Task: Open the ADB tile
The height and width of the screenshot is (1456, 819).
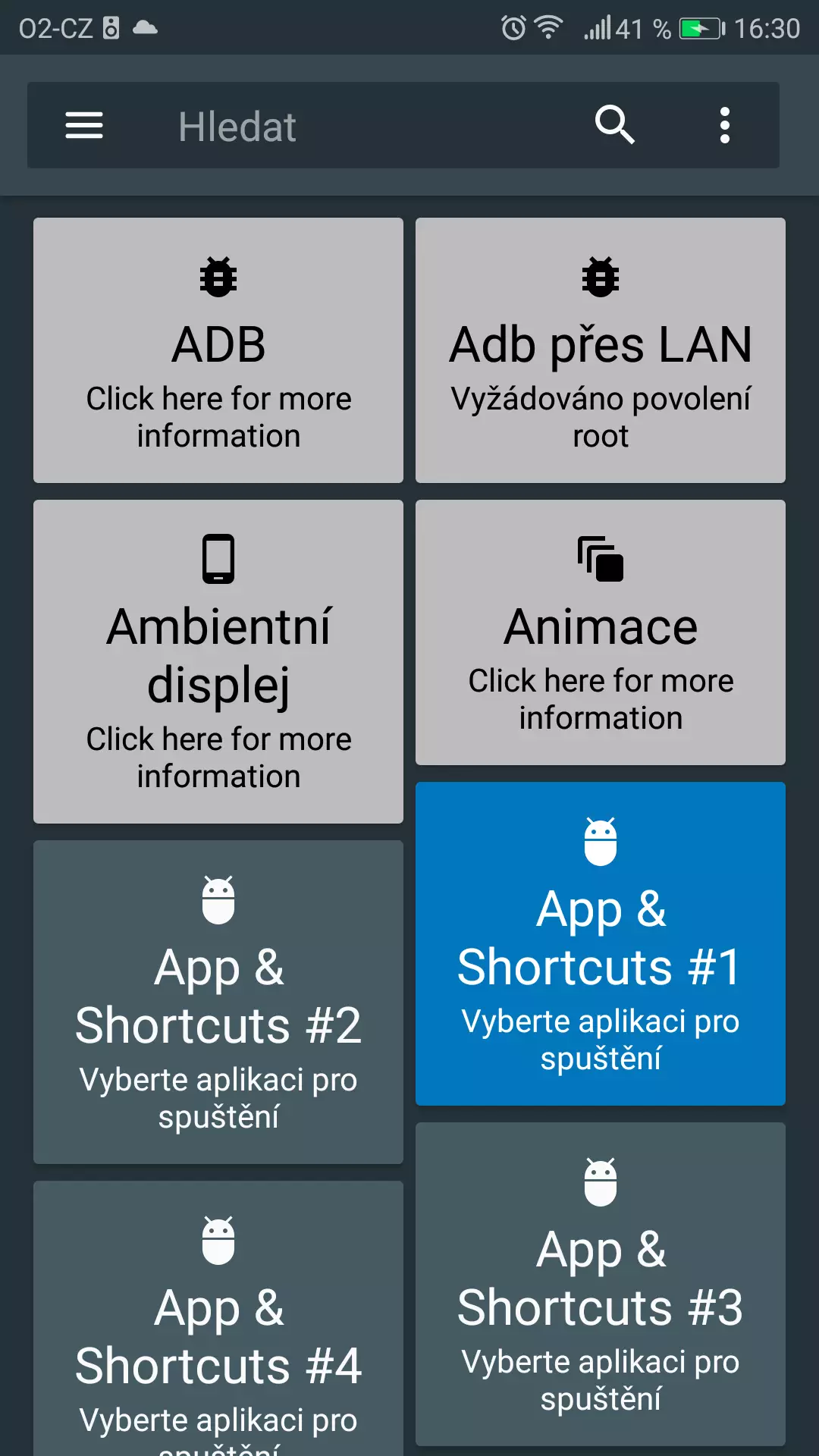Action: [x=218, y=350]
